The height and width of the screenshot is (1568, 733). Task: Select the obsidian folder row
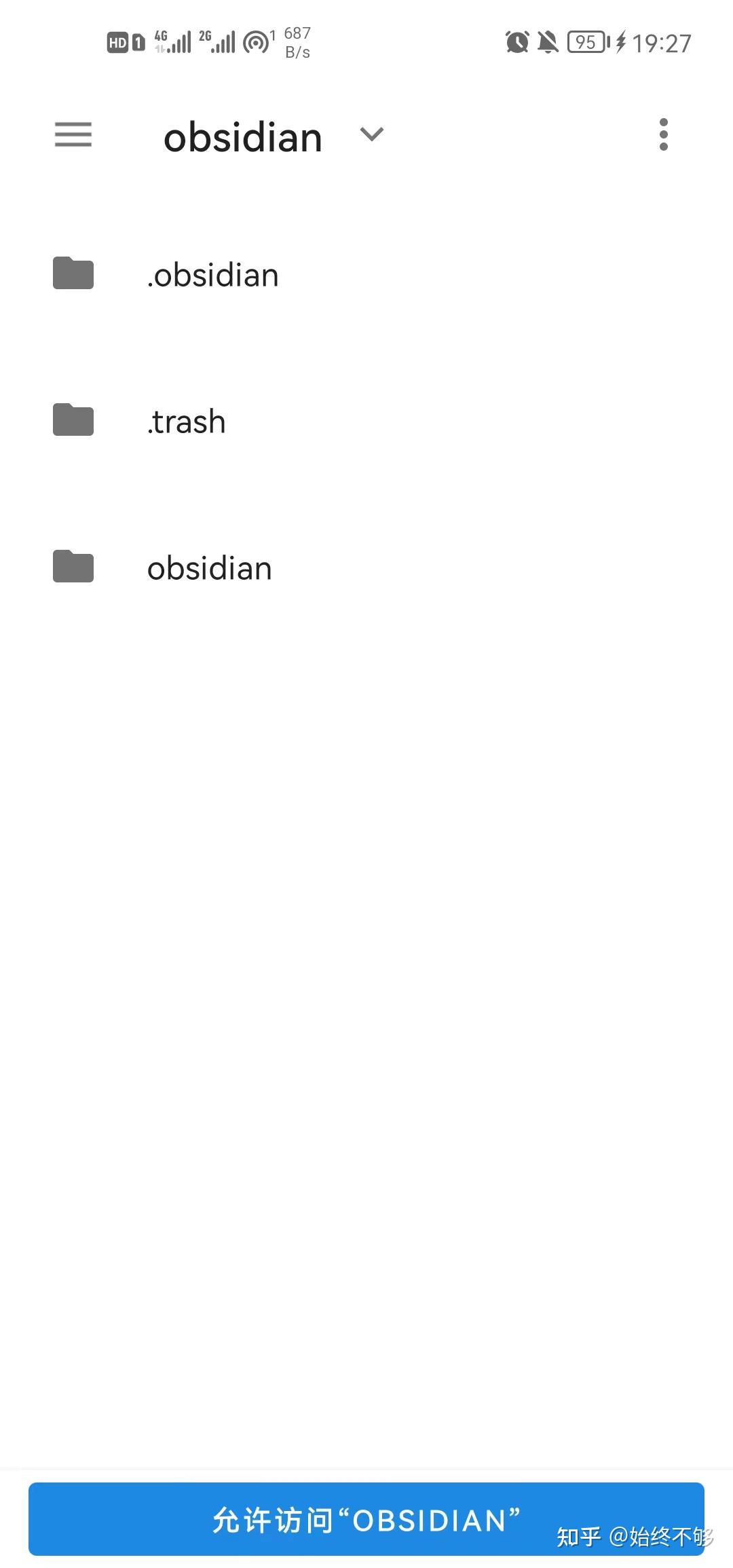[209, 567]
